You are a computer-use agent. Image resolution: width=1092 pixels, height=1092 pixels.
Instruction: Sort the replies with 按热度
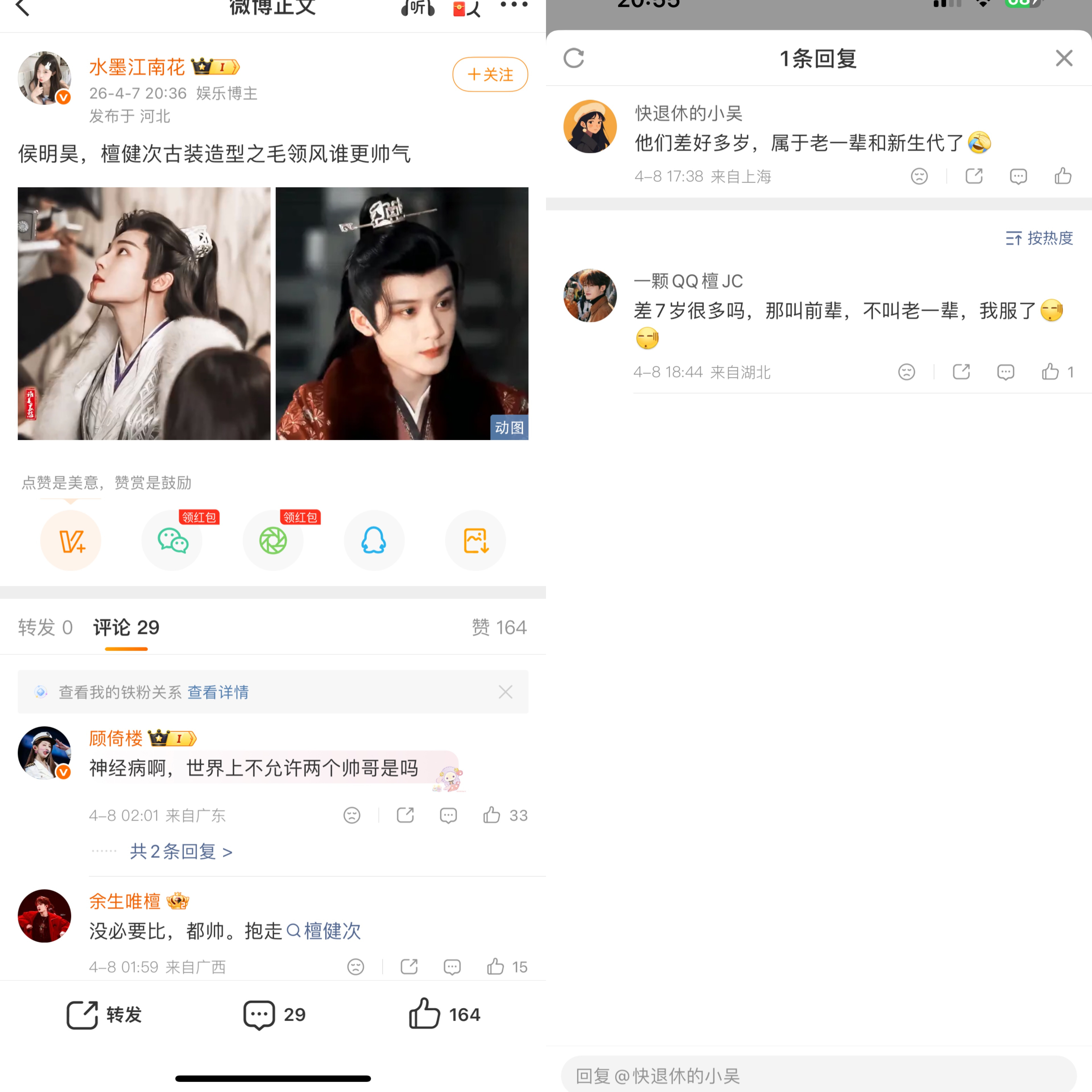1039,238
